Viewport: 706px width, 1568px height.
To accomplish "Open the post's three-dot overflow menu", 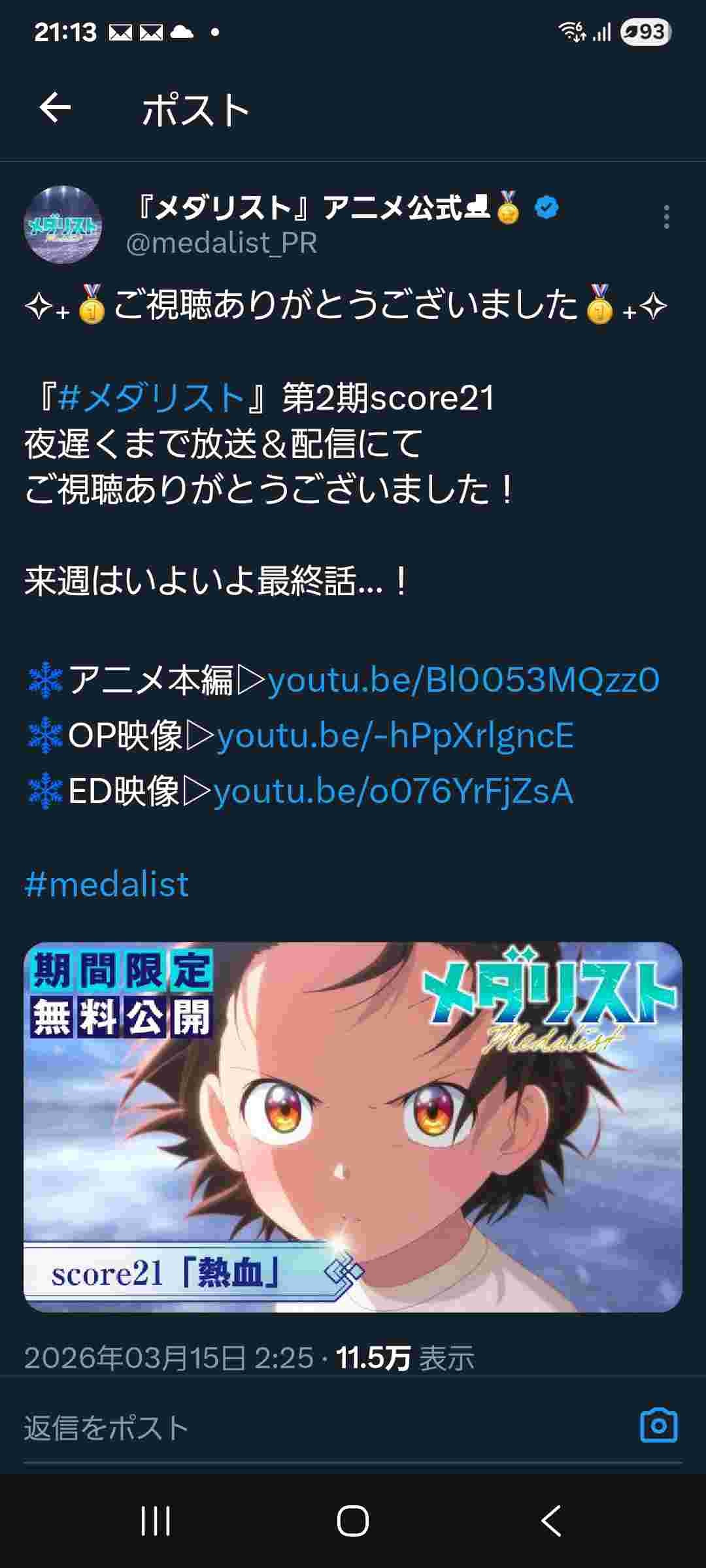I will pyautogui.click(x=666, y=217).
